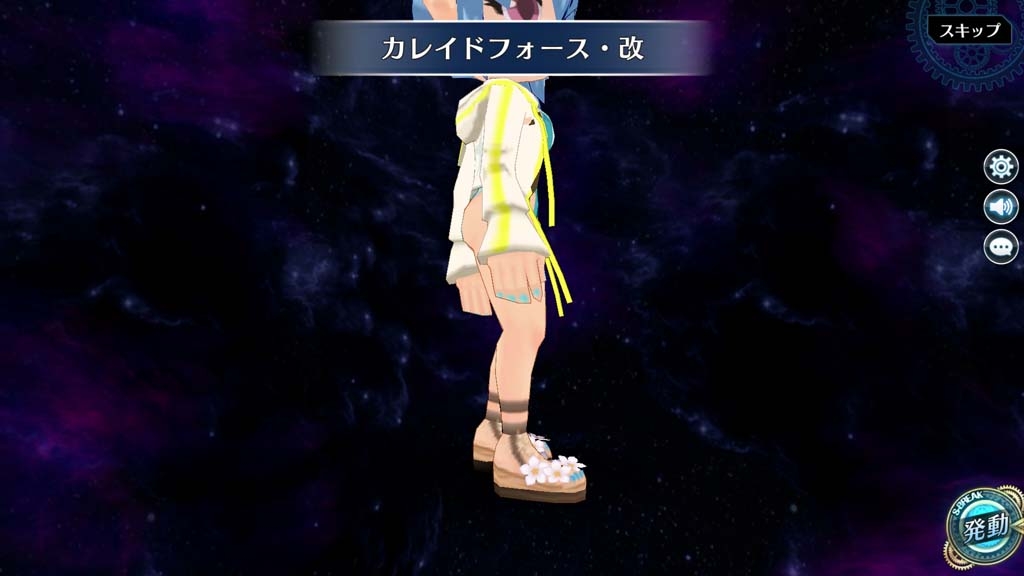This screenshot has width=1024, height=576.
Task: Open the settings gear icon
Action: 1000,166
